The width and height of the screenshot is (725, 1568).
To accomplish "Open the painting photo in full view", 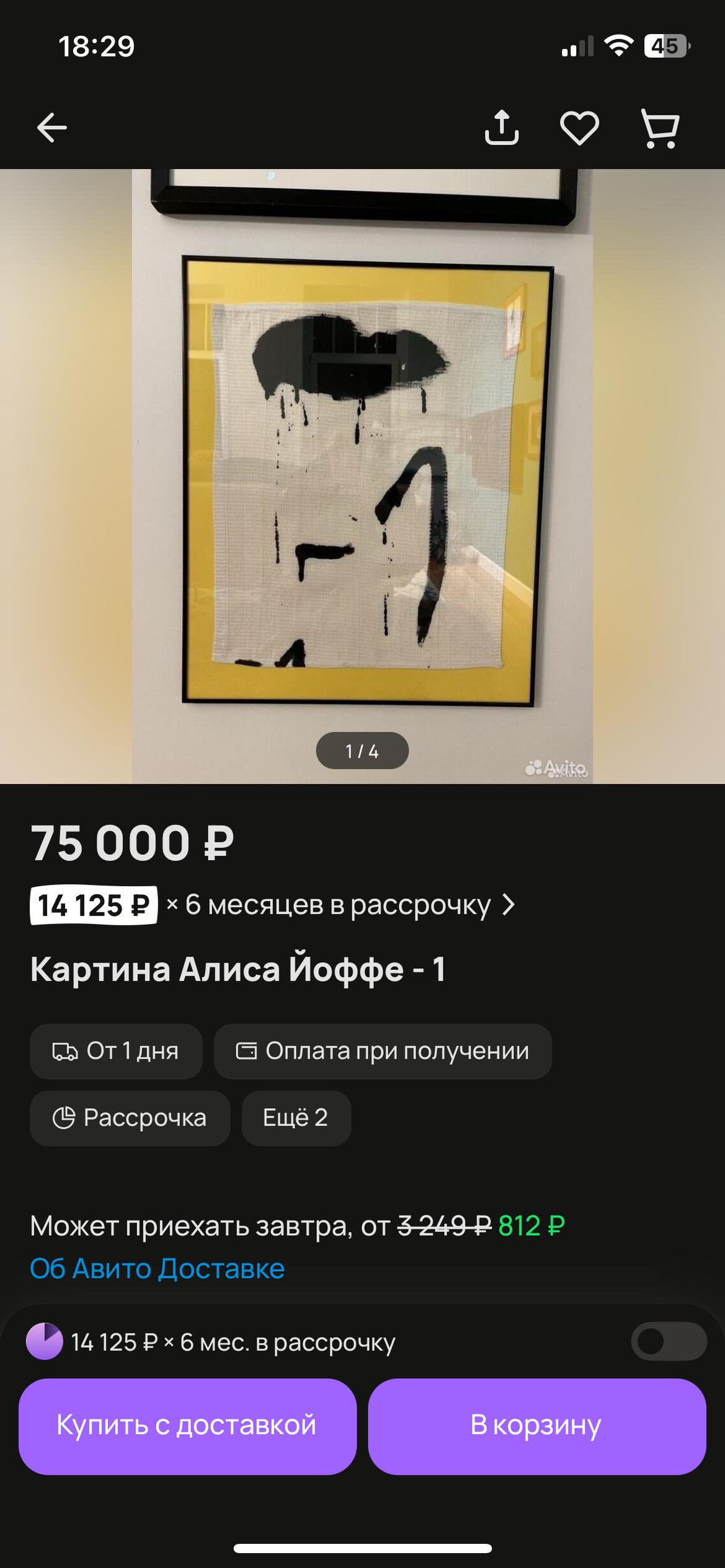I will tap(362, 476).
